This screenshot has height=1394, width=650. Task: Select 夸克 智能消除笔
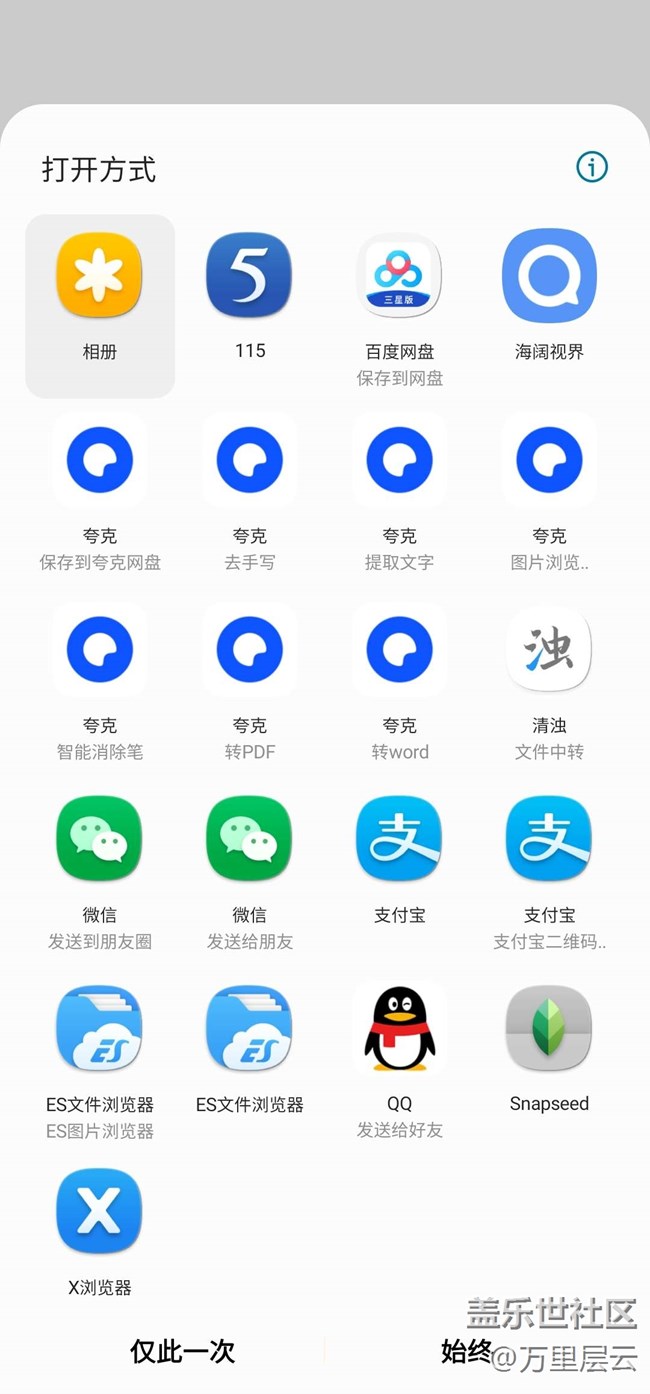point(100,680)
